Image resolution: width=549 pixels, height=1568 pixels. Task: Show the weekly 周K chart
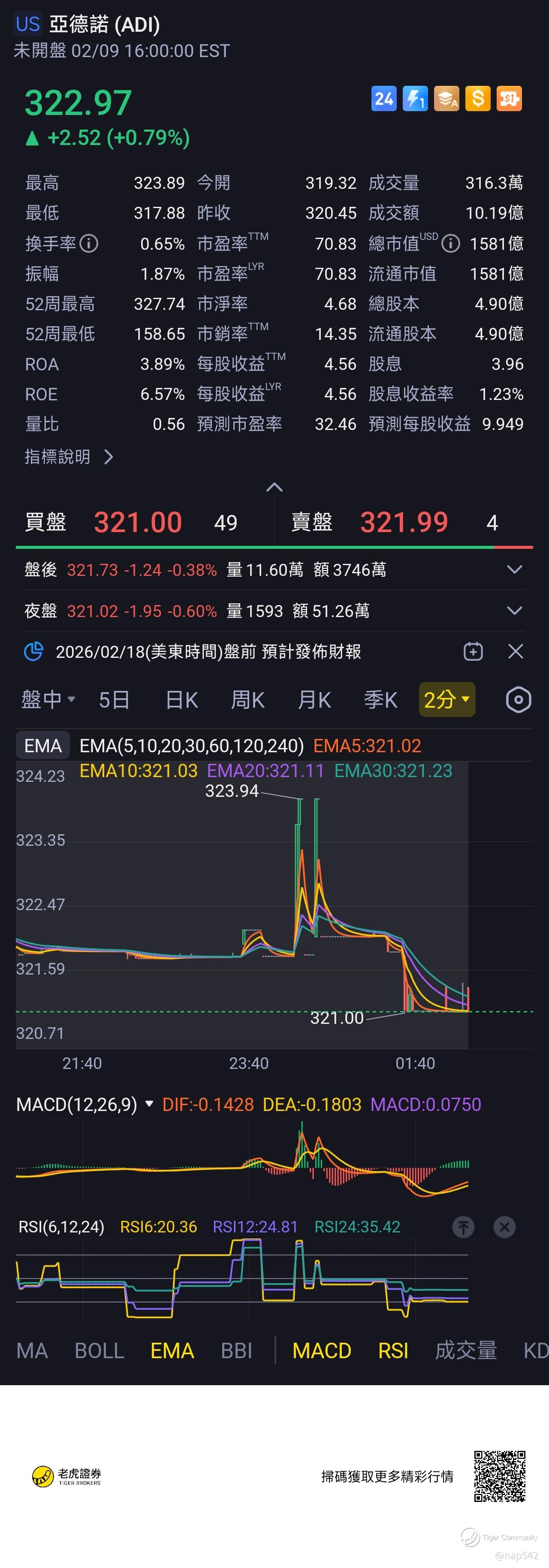(x=248, y=699)
